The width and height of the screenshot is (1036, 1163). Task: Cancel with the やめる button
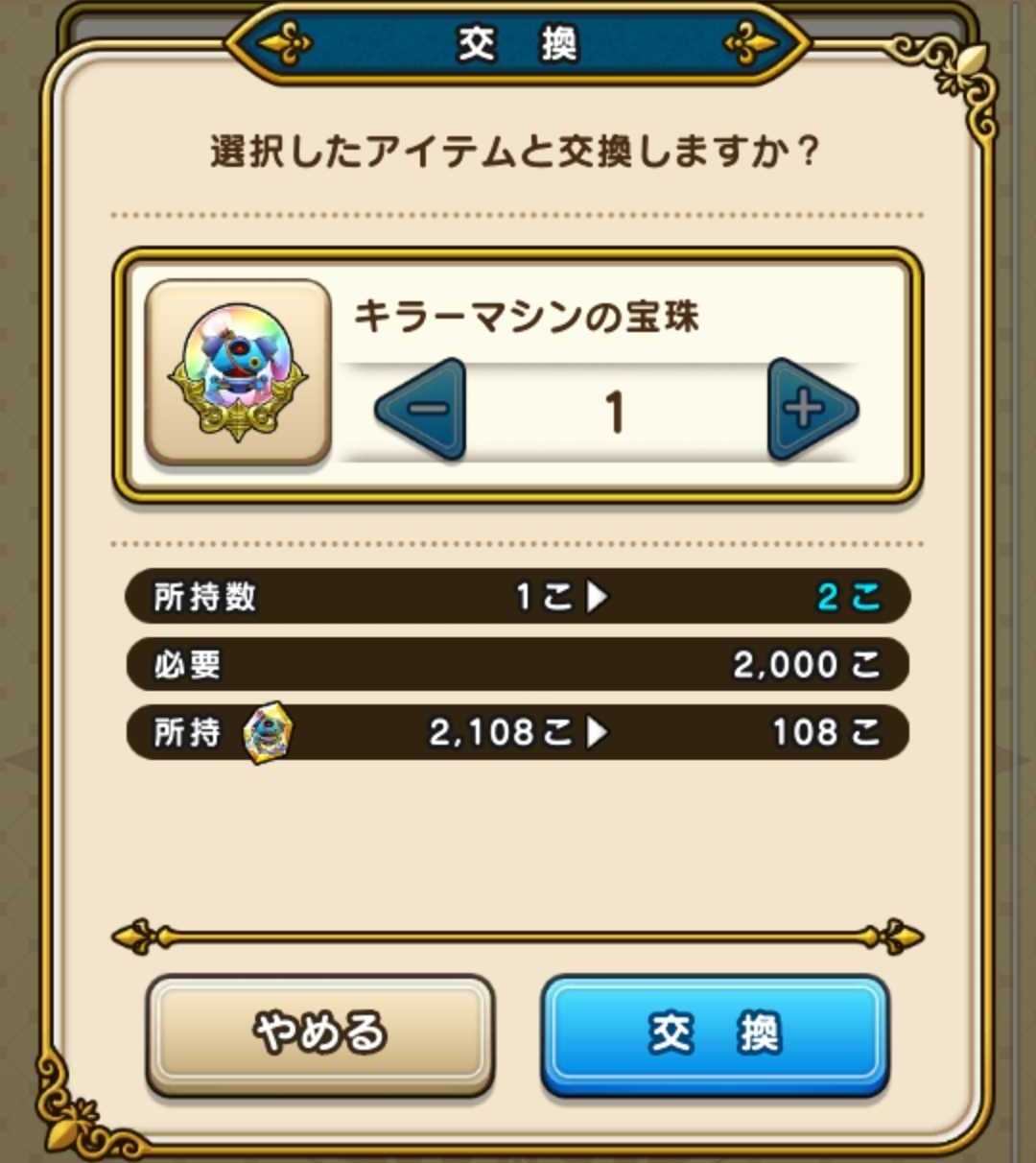tap(319, 1034)
